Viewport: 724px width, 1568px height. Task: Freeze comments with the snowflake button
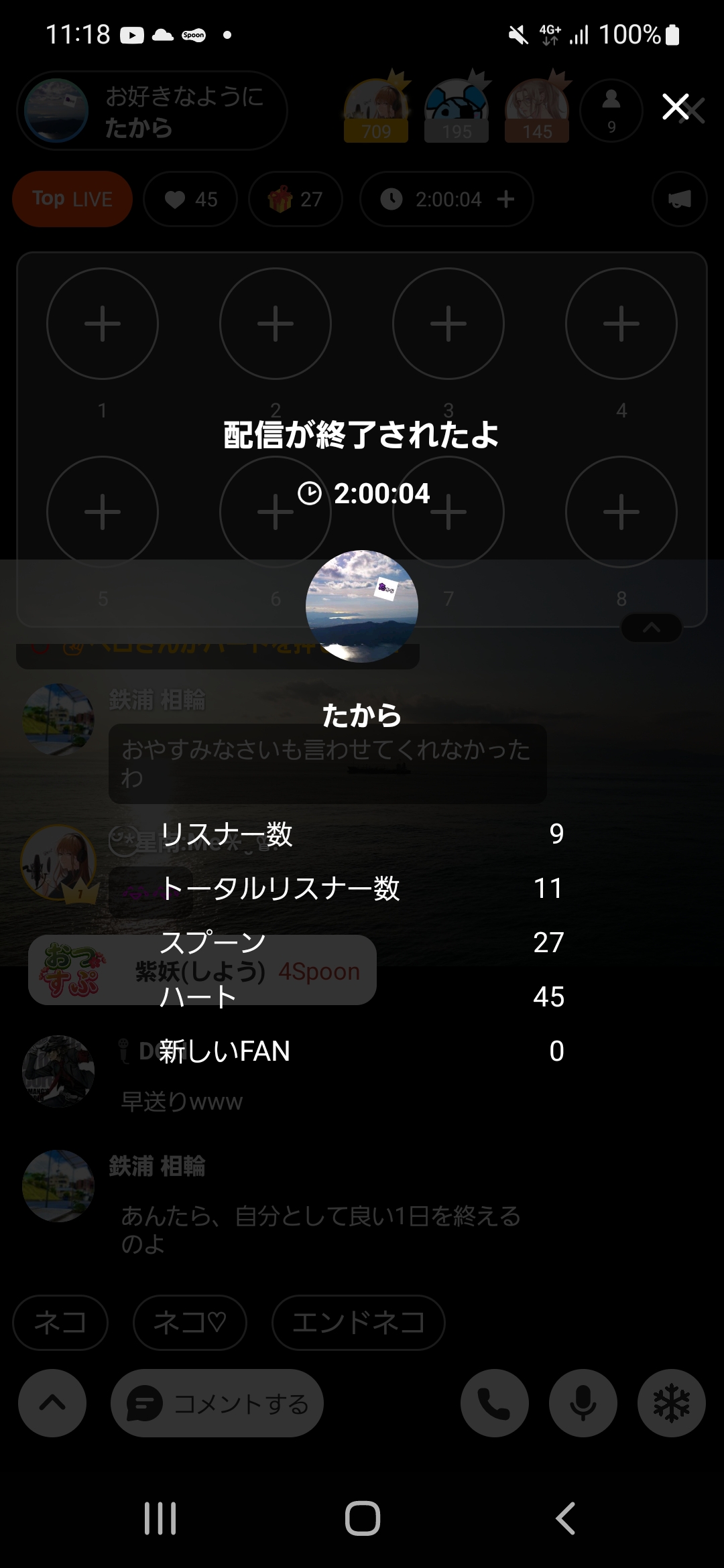pos(671,1404)
